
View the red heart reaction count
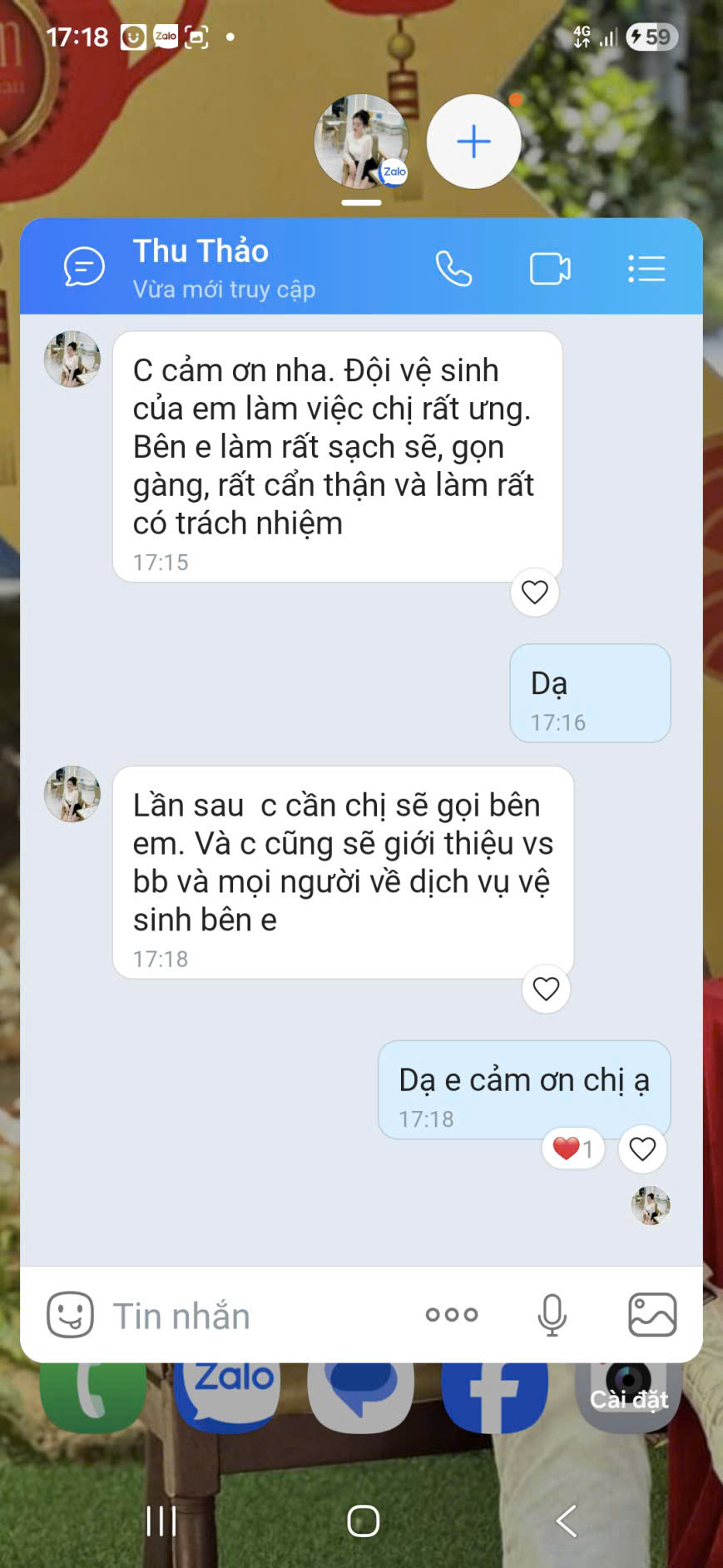(x=573, y=1149)
